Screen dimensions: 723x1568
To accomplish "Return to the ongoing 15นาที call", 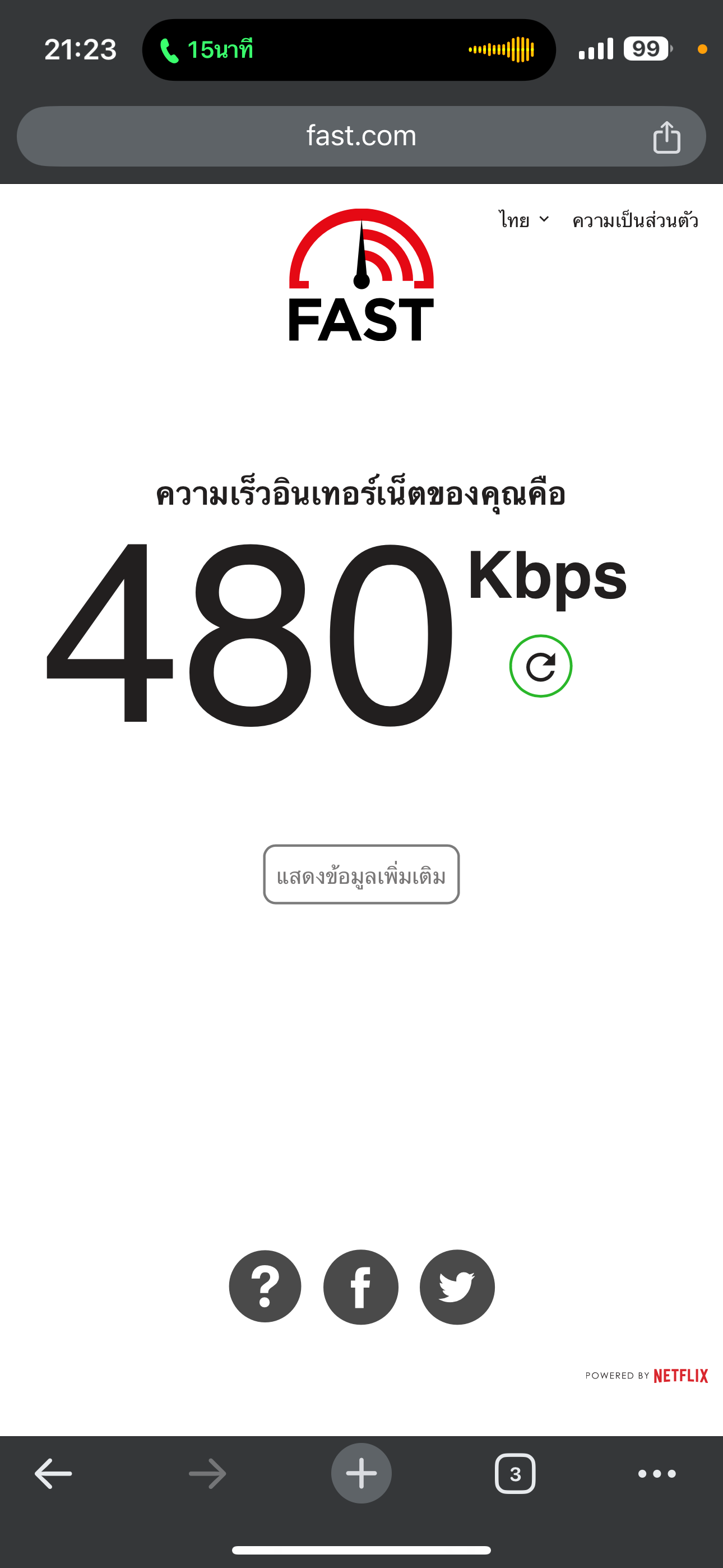I will pos(207,50).
